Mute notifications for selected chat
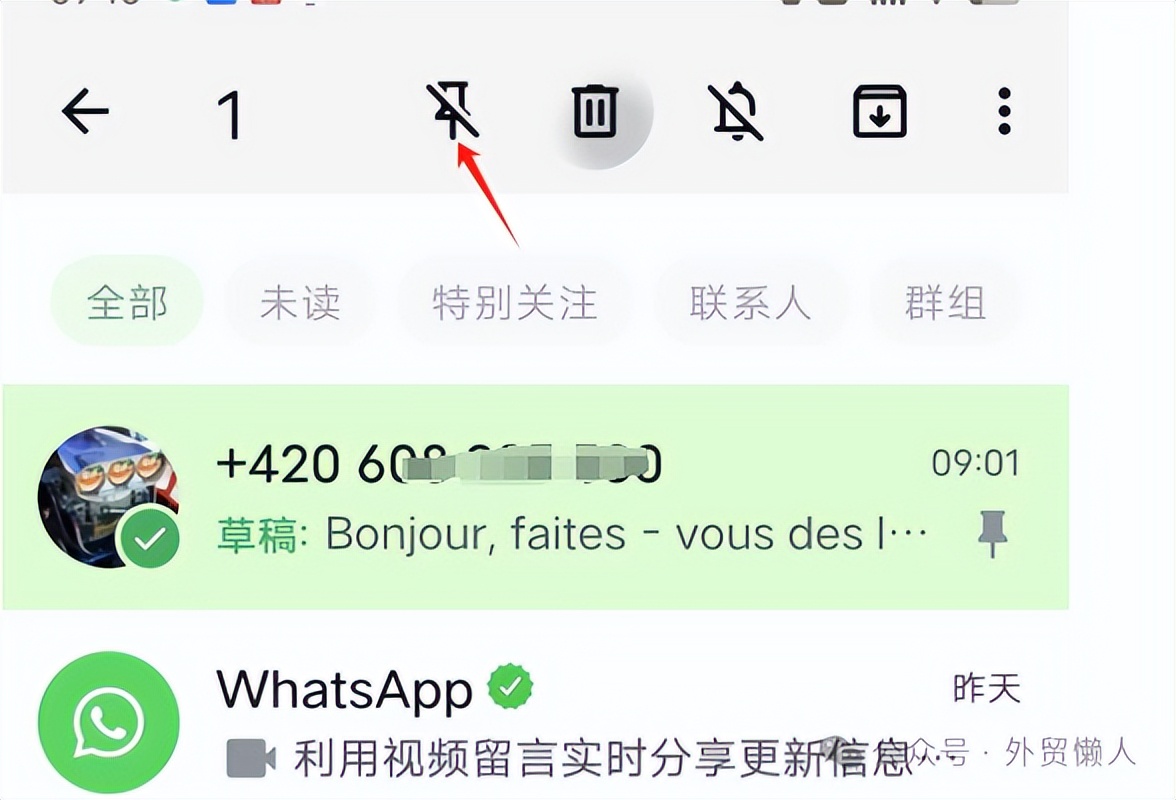This screenshot has width=1176, height=800. 736,111
